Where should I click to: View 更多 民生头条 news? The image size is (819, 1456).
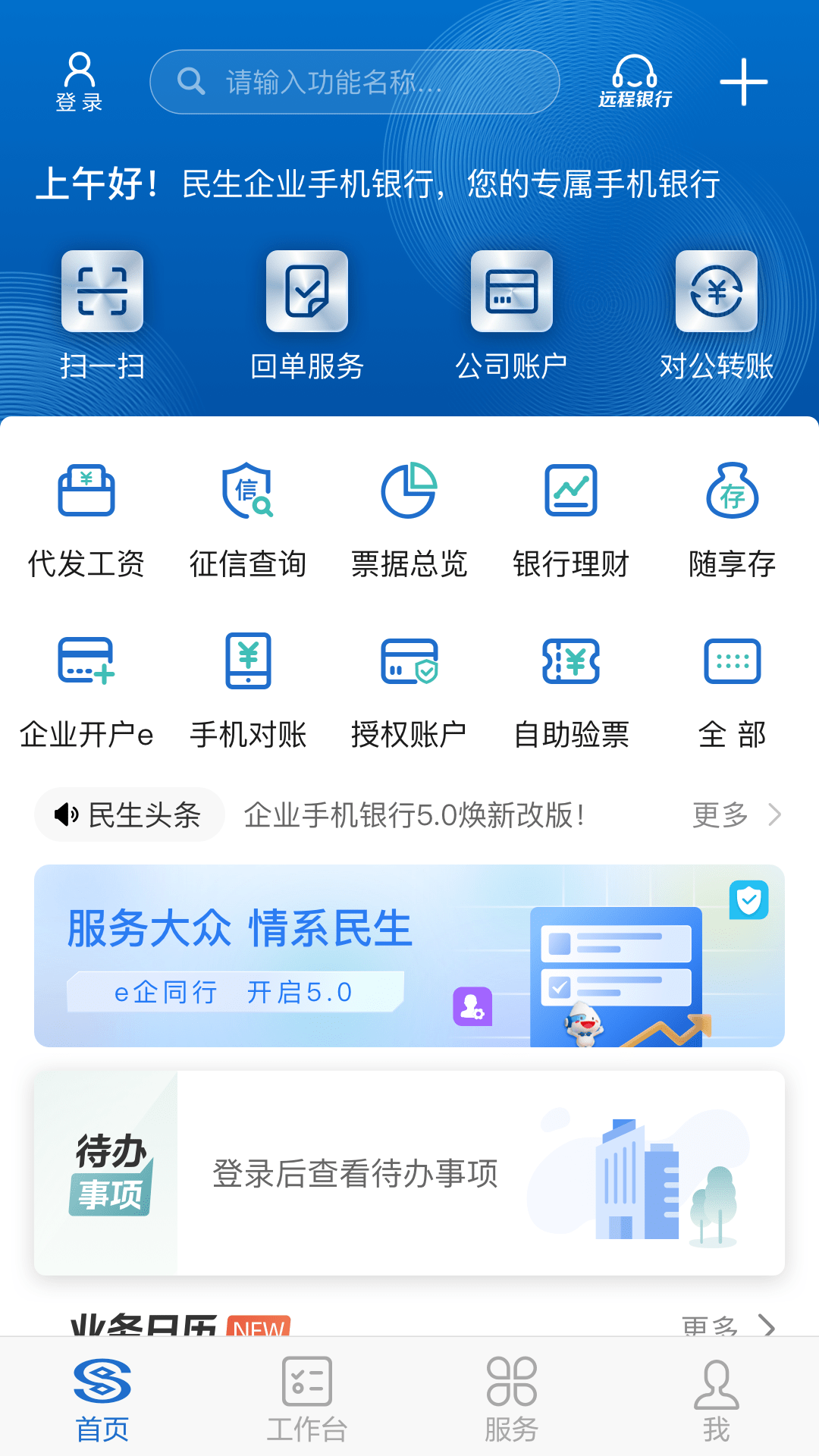[x=736, y=815]
